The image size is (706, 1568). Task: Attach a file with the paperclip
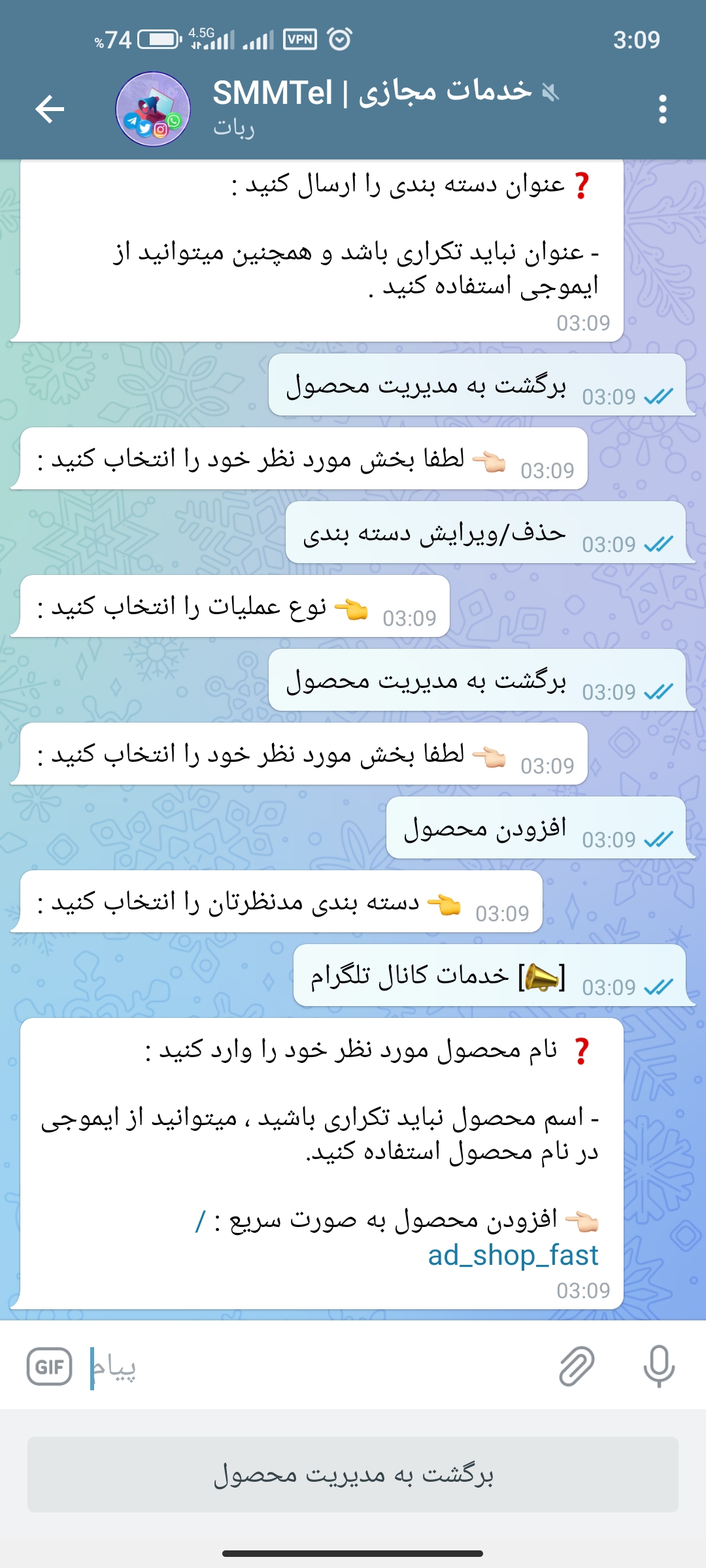tap(577, 1367)
